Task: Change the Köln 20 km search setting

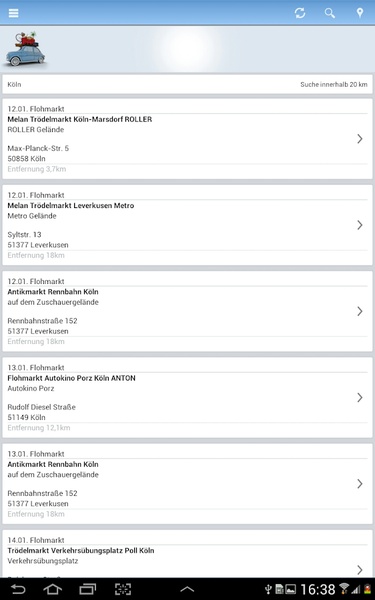Action: point(188,84)
